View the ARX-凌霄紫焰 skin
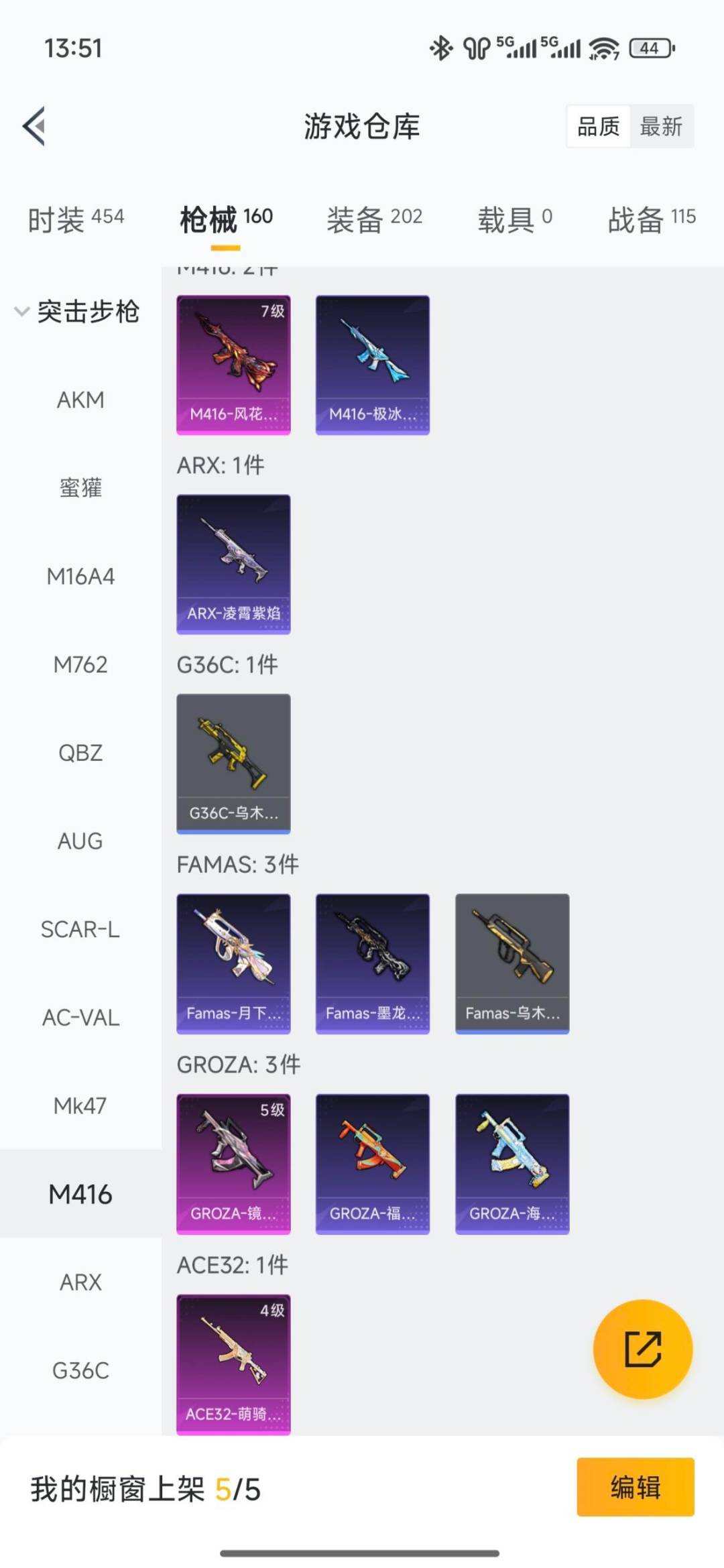Viewport: 724px width, 1568px height. coord(233,564)
